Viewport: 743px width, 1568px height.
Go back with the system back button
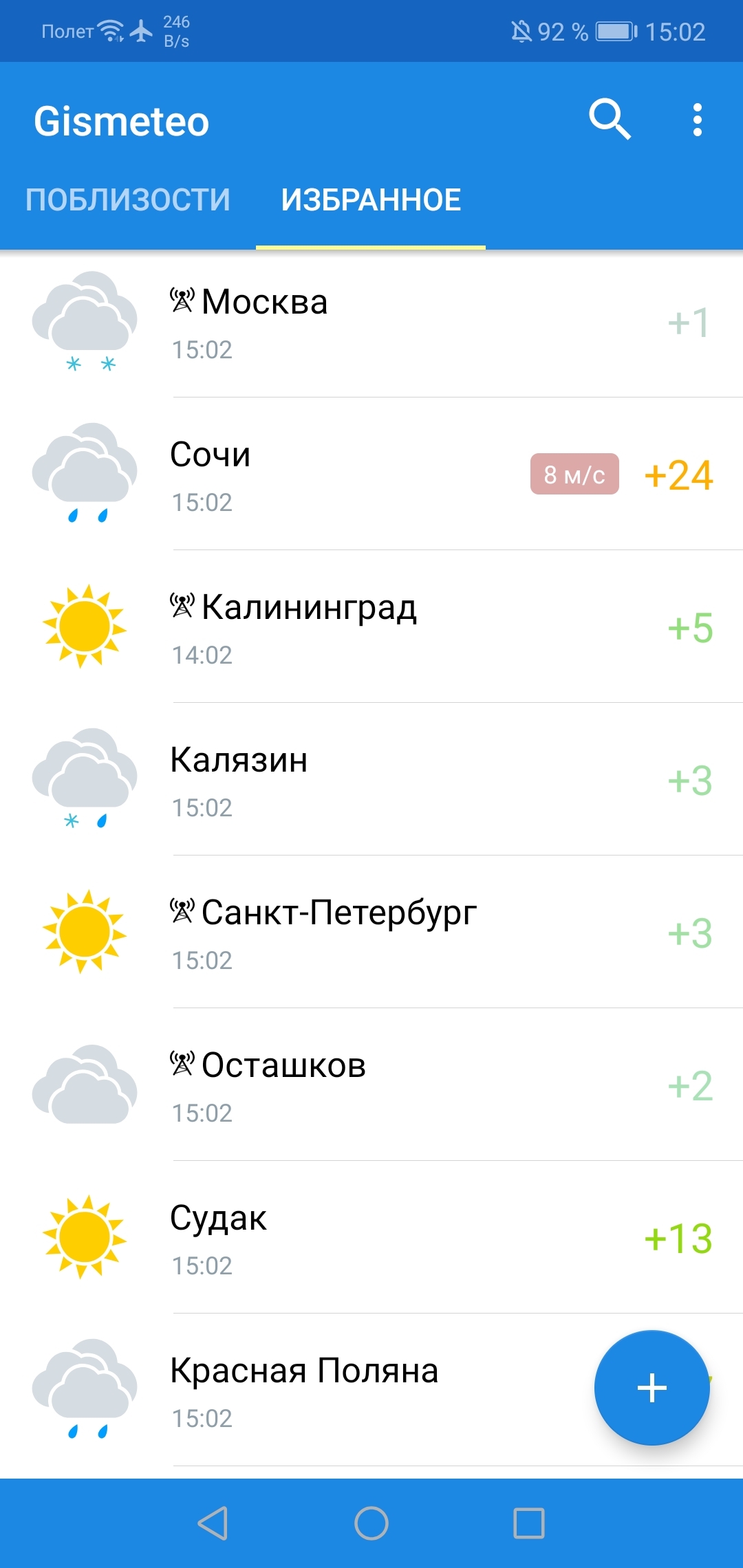tap(213, 1523)
